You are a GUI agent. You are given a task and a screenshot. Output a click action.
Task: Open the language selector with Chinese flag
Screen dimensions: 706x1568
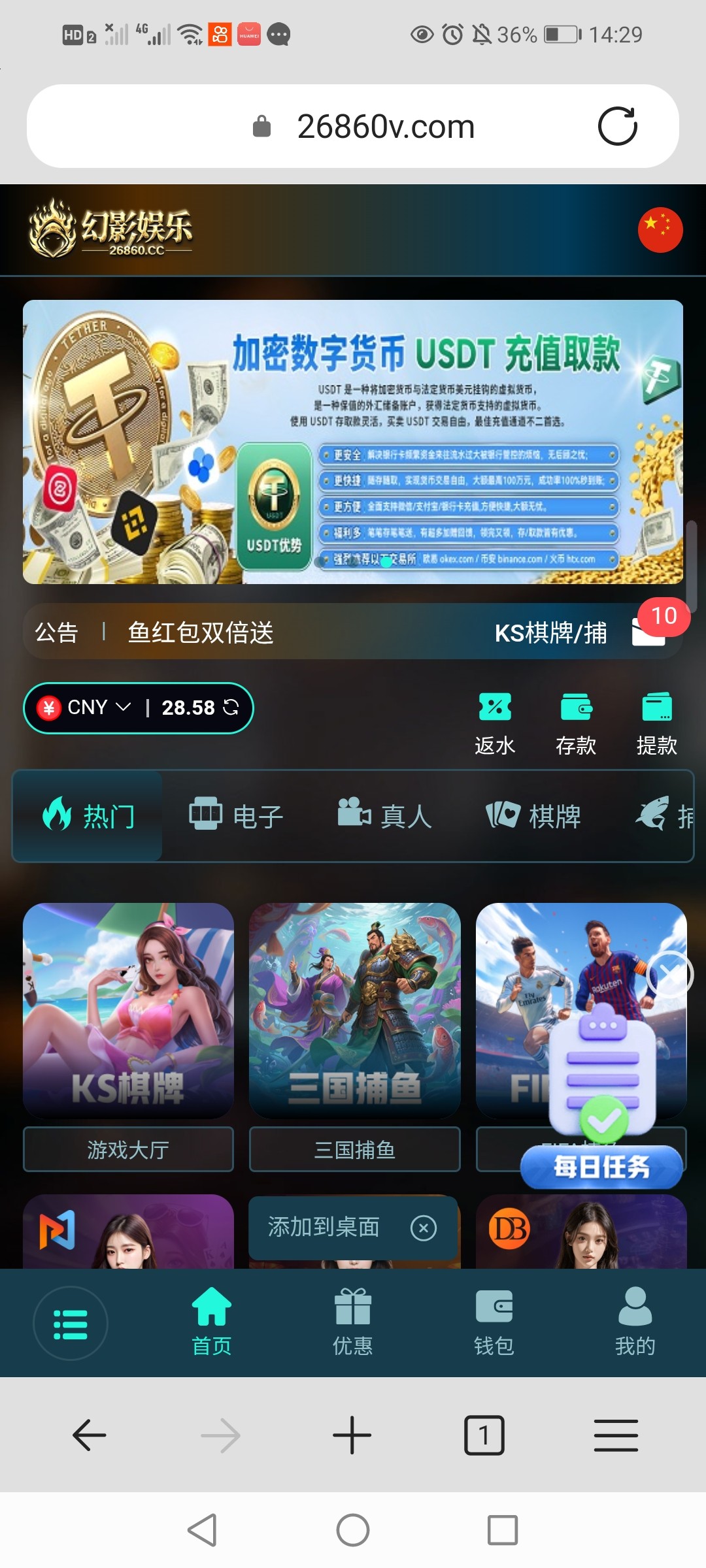click(x=660, y=230)
